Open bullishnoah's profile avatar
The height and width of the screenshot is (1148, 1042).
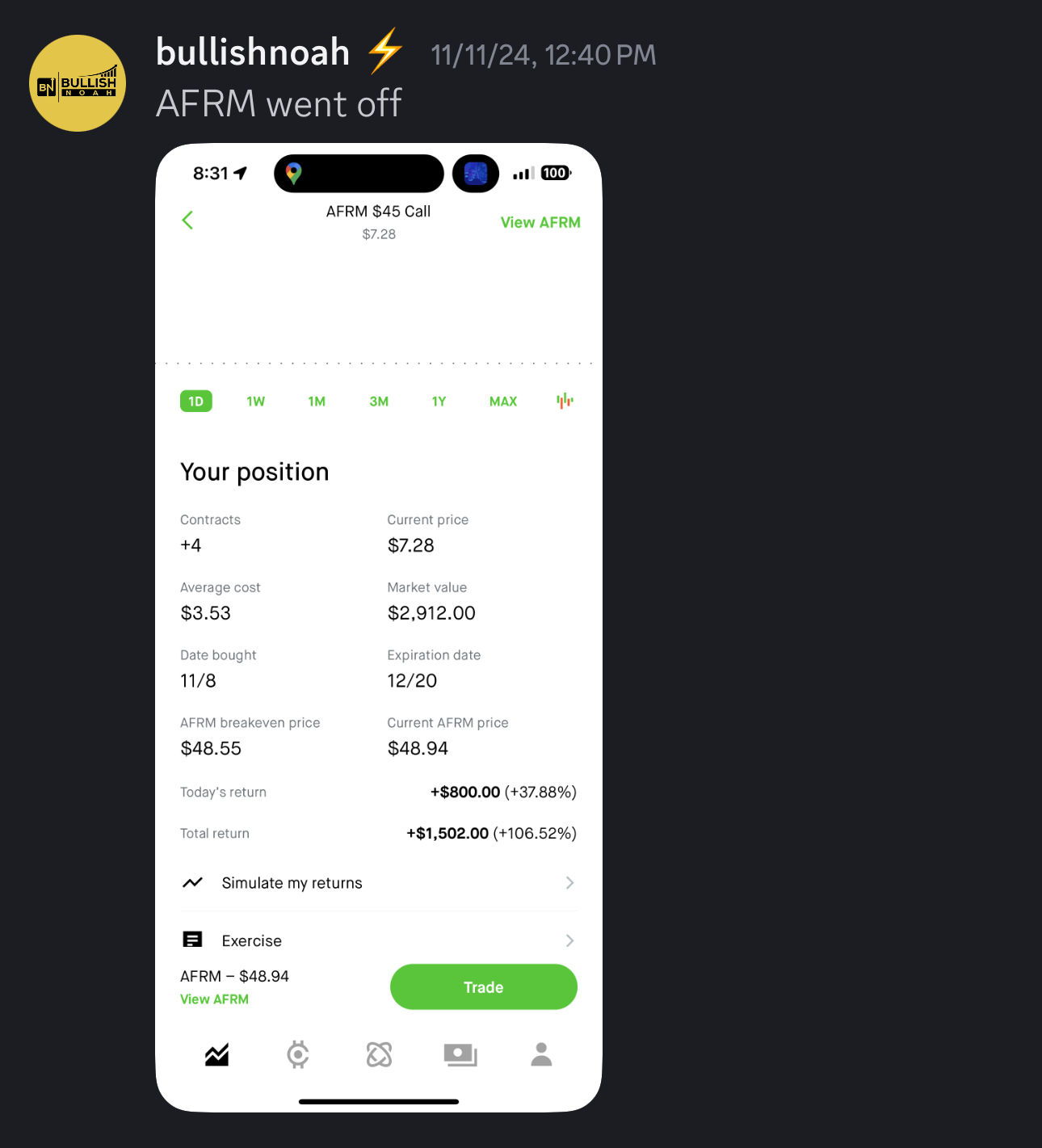(78, 83)
